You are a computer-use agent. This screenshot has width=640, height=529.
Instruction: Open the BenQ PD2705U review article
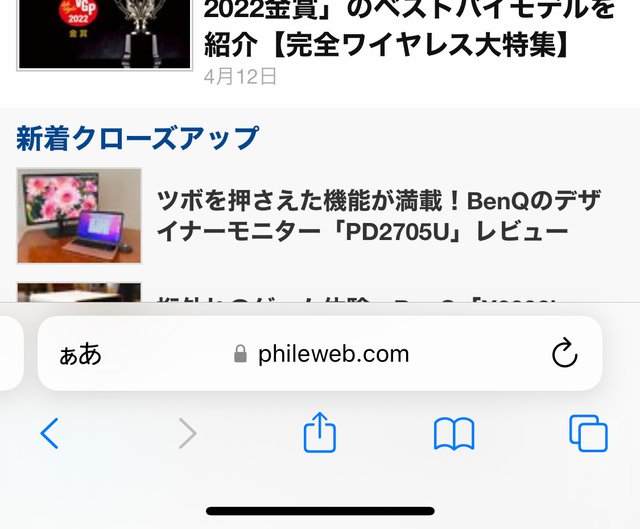point(378,216)
